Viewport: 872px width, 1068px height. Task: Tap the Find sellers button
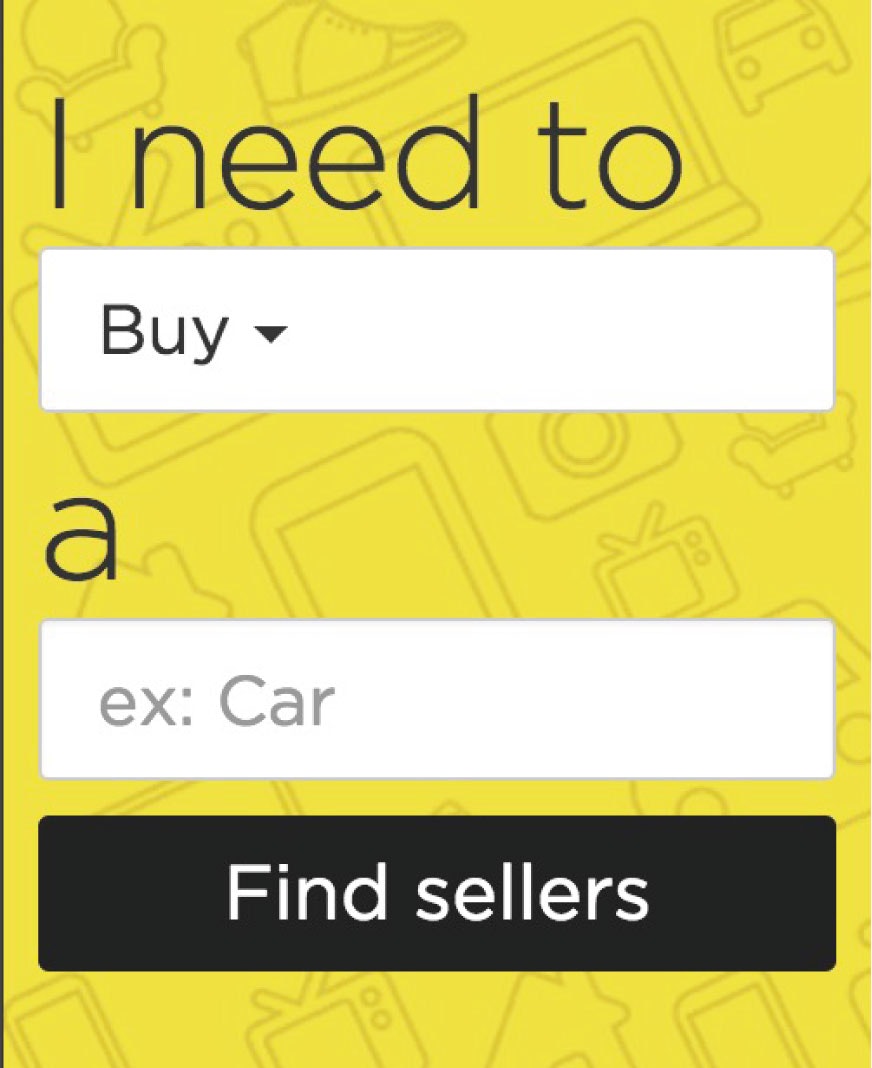pos(436,893)
